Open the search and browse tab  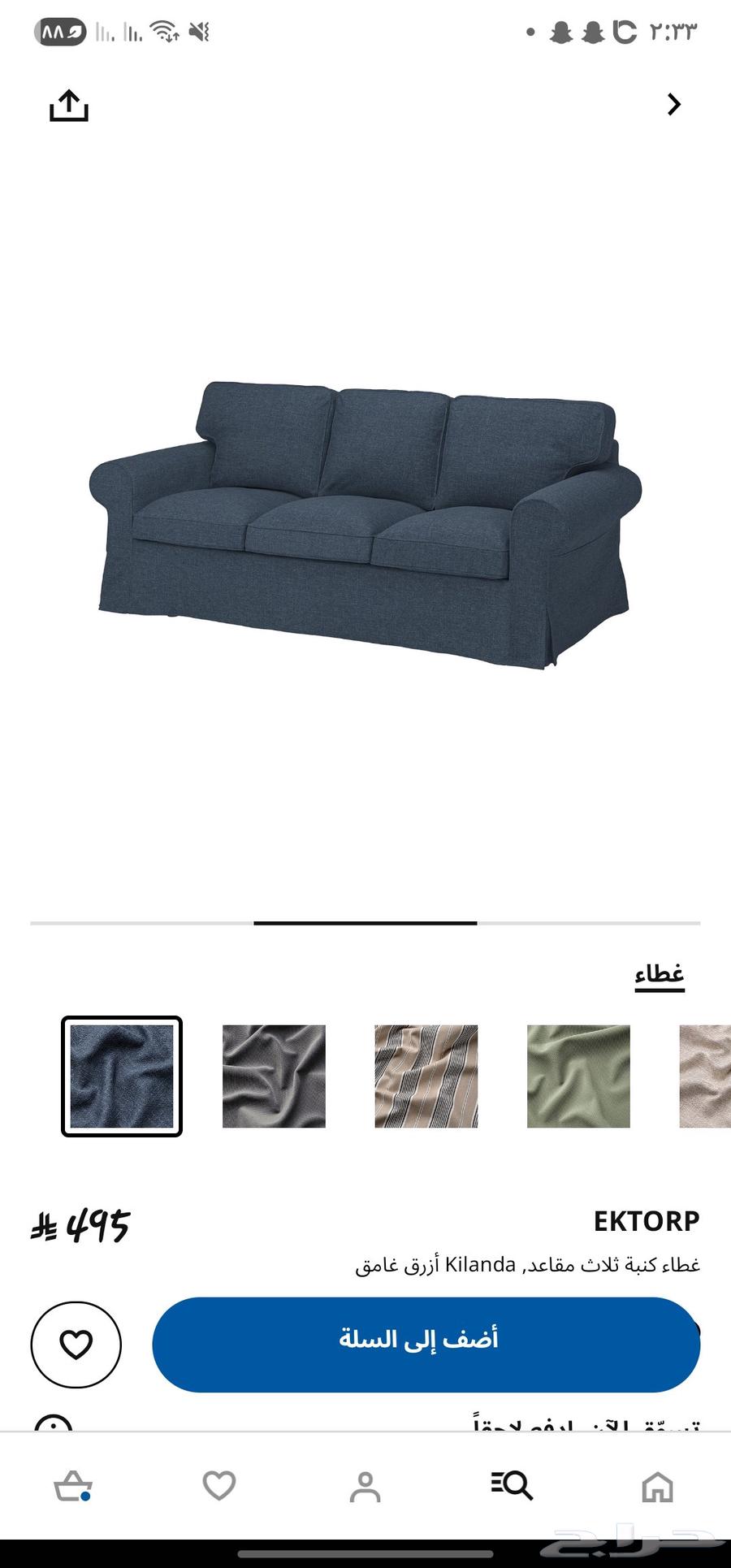coord(512,1486)
